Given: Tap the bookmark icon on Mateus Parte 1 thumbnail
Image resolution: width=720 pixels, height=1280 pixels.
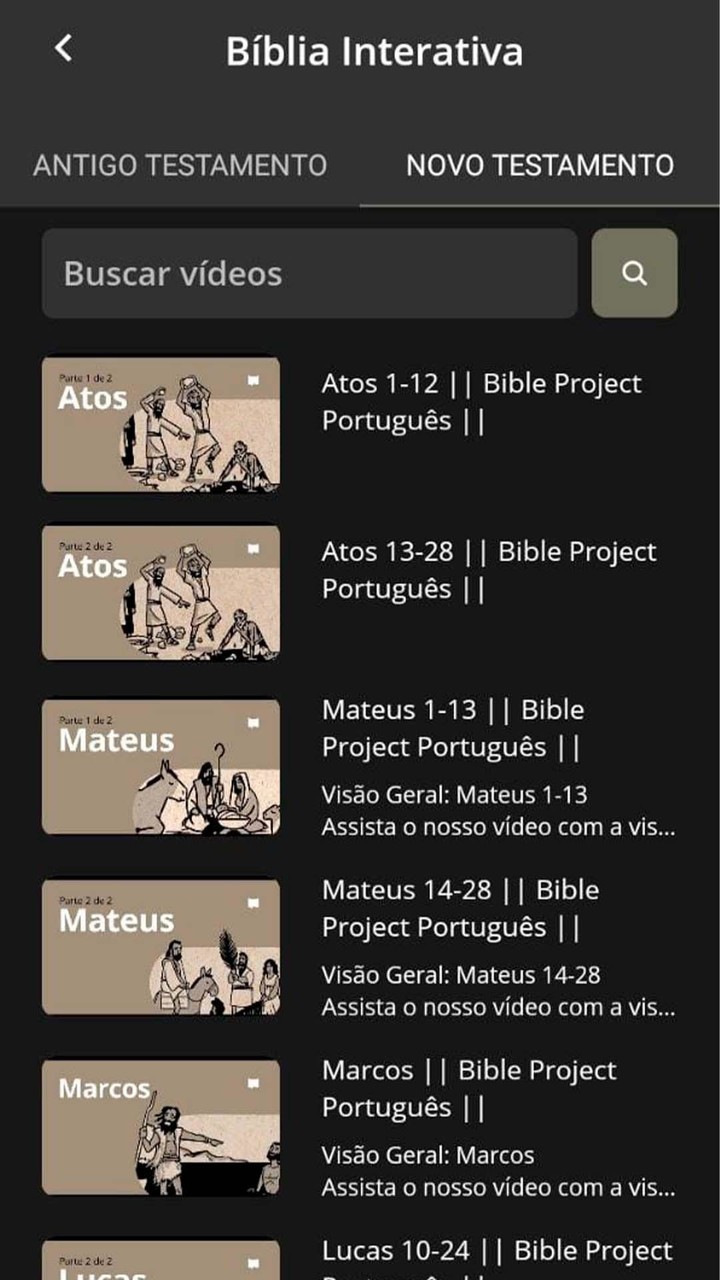Looking at the screenshot, I should 254,717.
